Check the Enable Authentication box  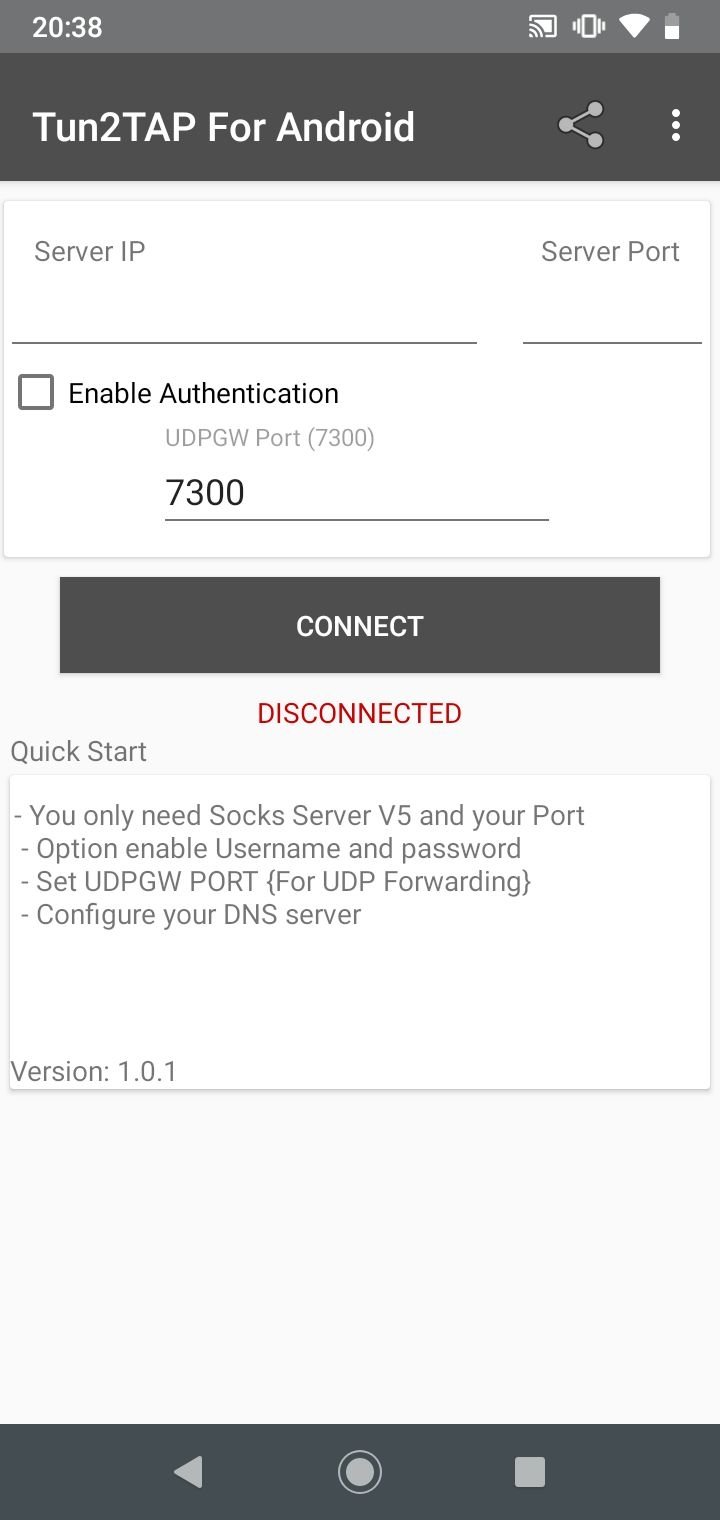37,393
